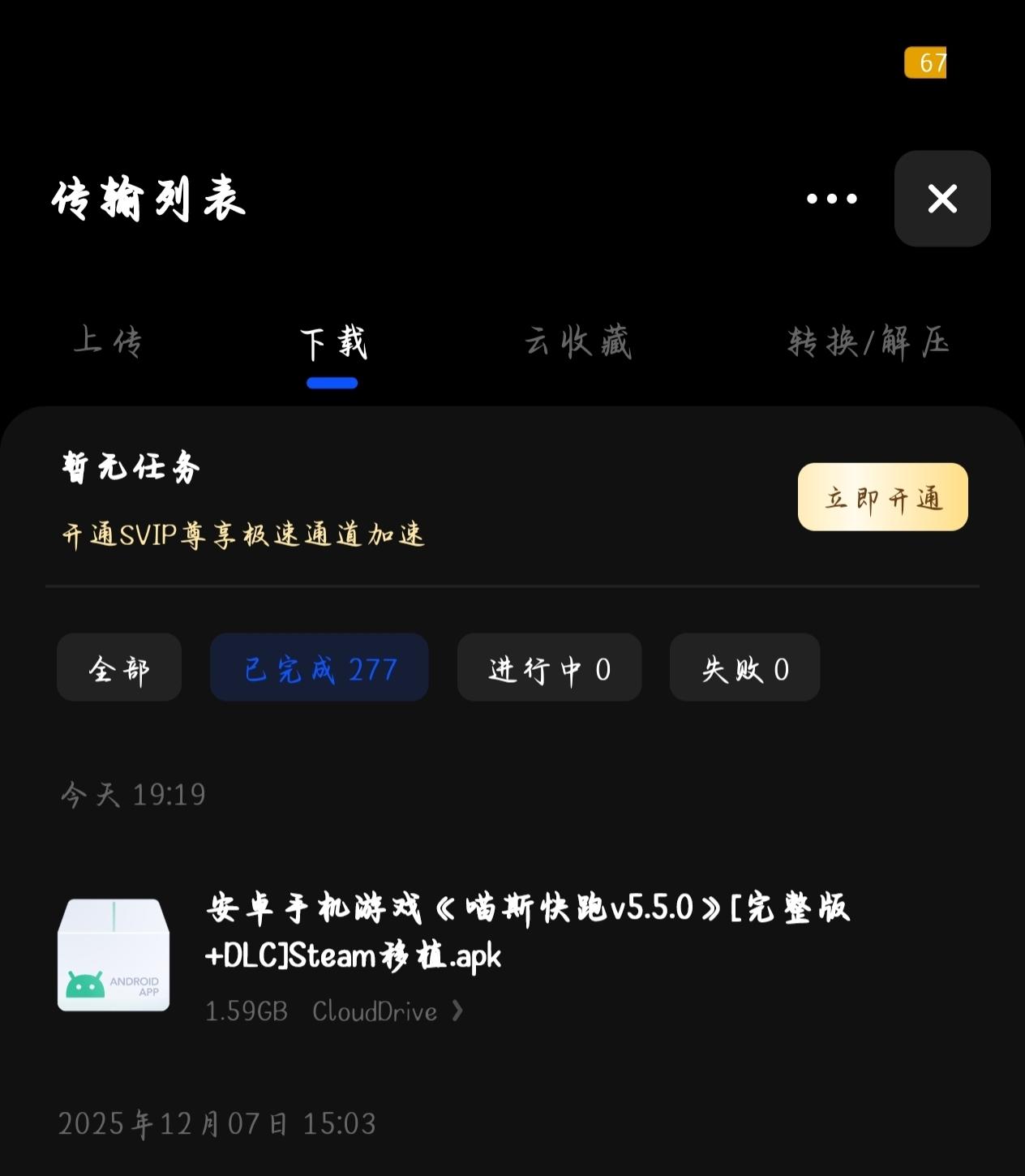This screenshot has height=1176, width=1025.
Task: Show 已完成 277 downloads
Action: click(x=320, y=667)
